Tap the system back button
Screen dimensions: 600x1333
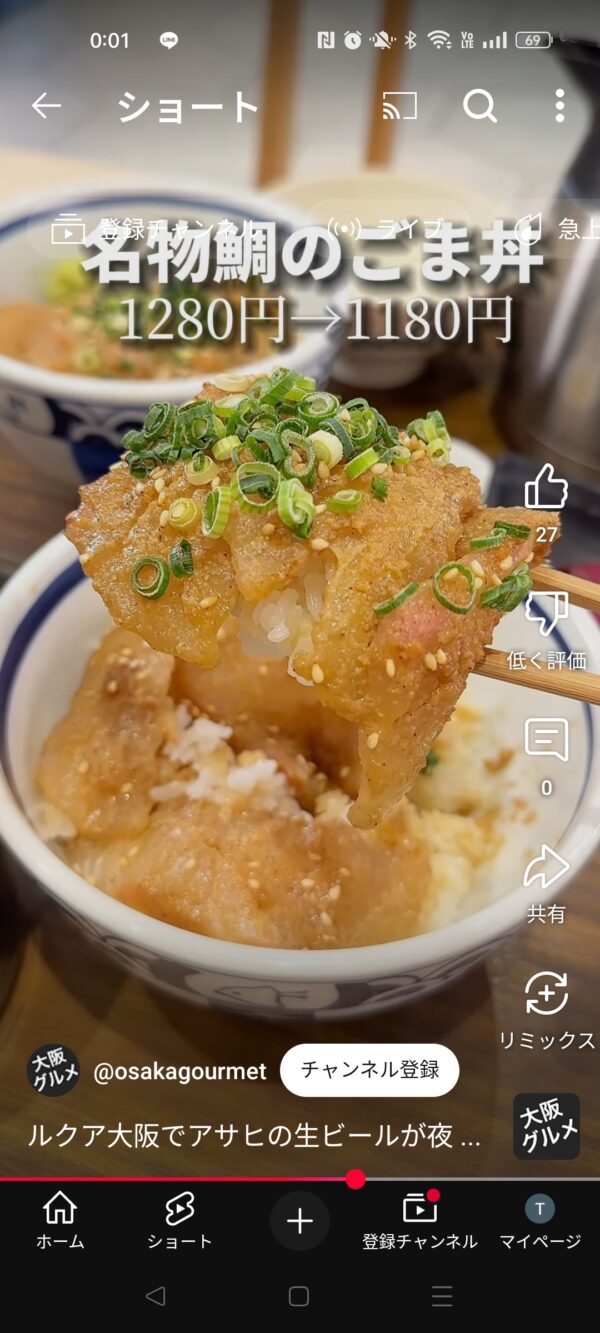click(x=155, y=1297)
